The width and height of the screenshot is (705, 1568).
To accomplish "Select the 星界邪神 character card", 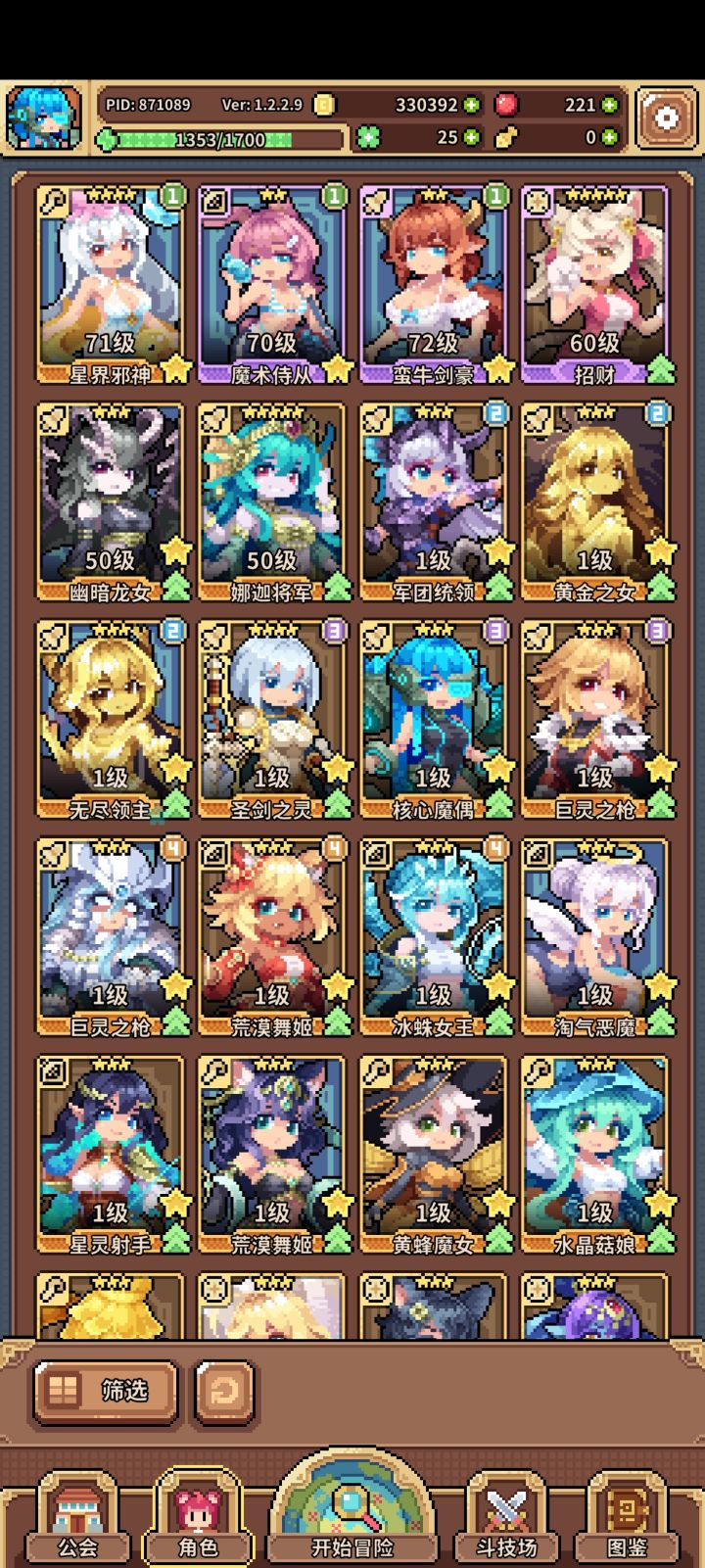I will click(112, 285).
